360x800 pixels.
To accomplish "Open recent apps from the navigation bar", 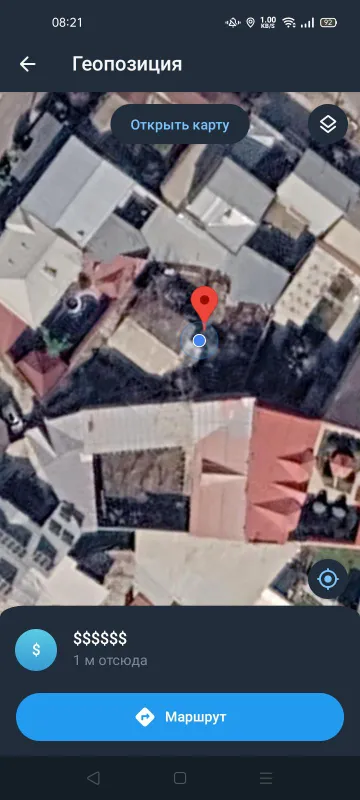I will click(x=266, y=778).
